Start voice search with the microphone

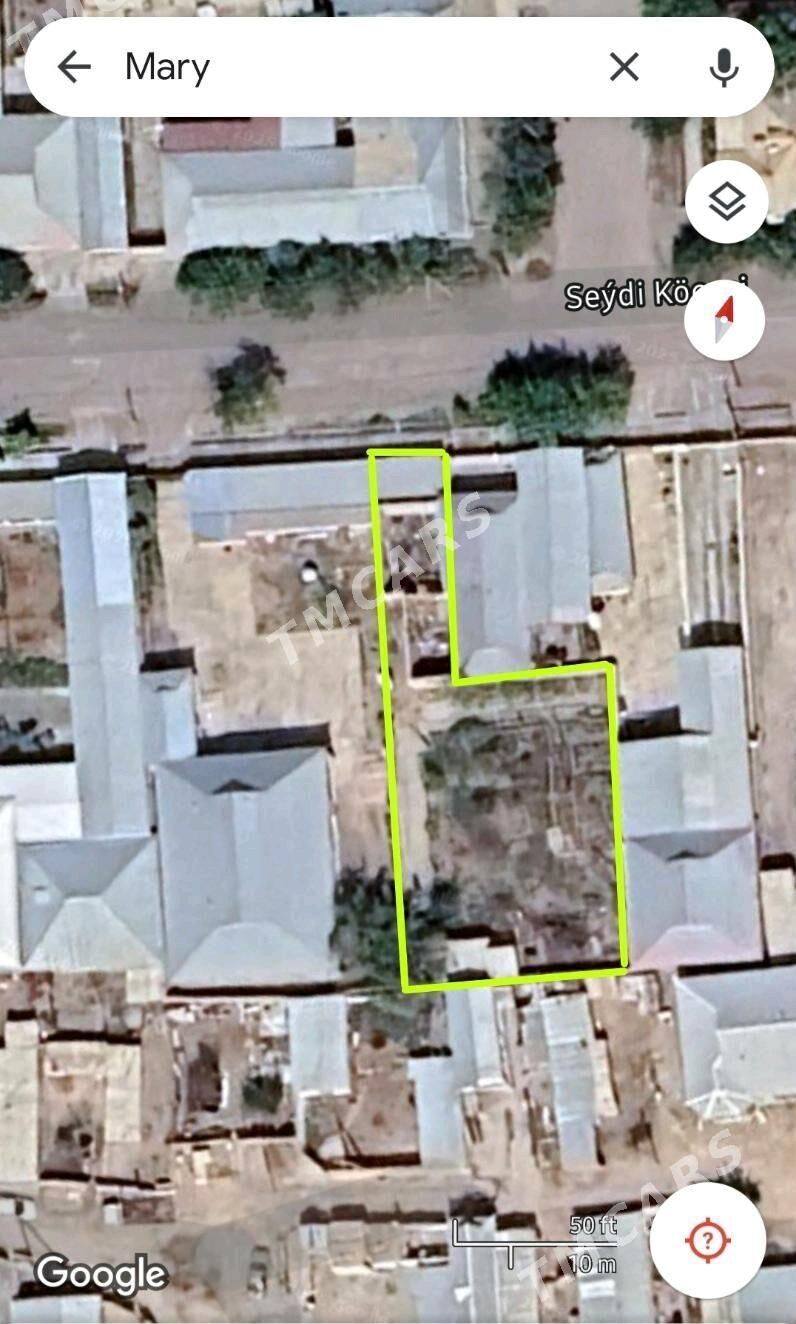click(724, 67)
